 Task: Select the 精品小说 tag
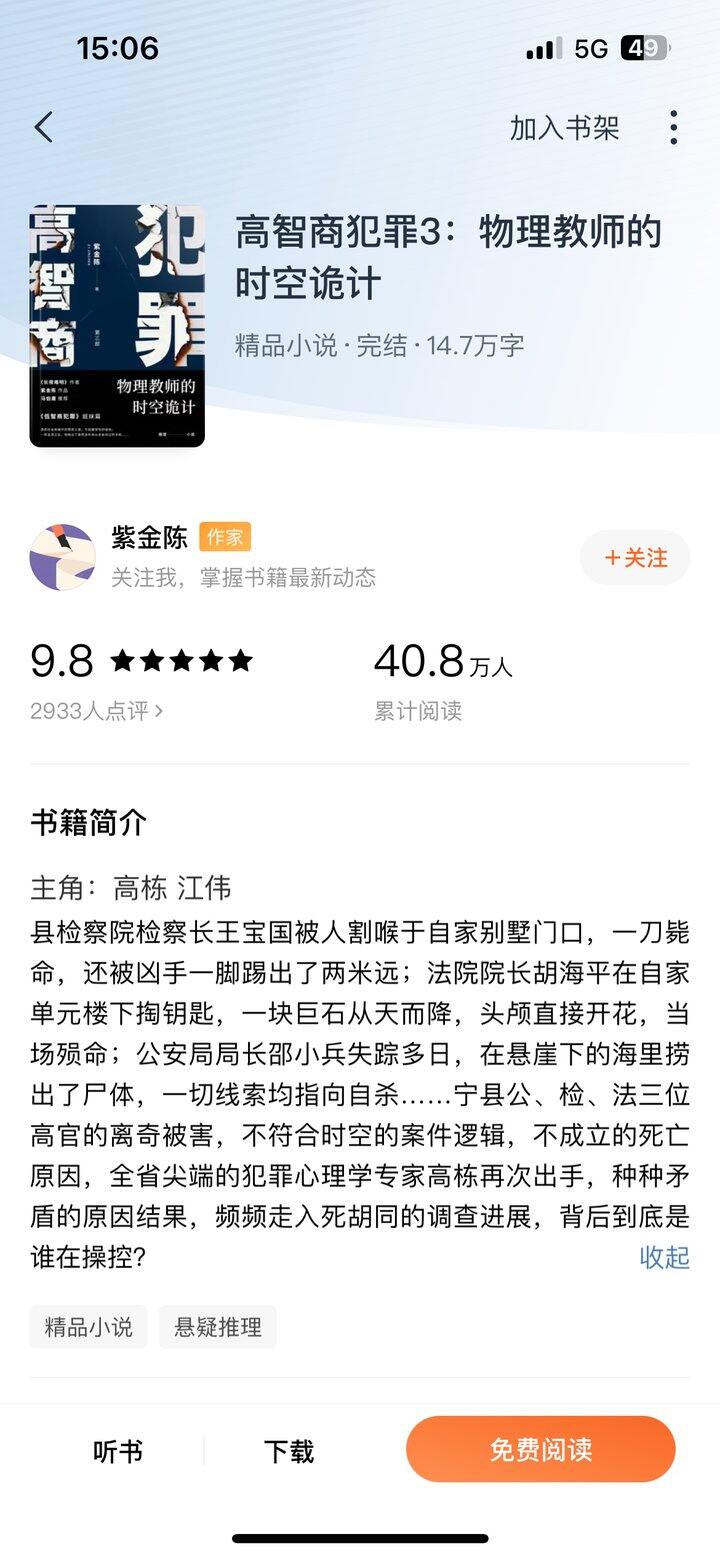(x=88, y=1327)
